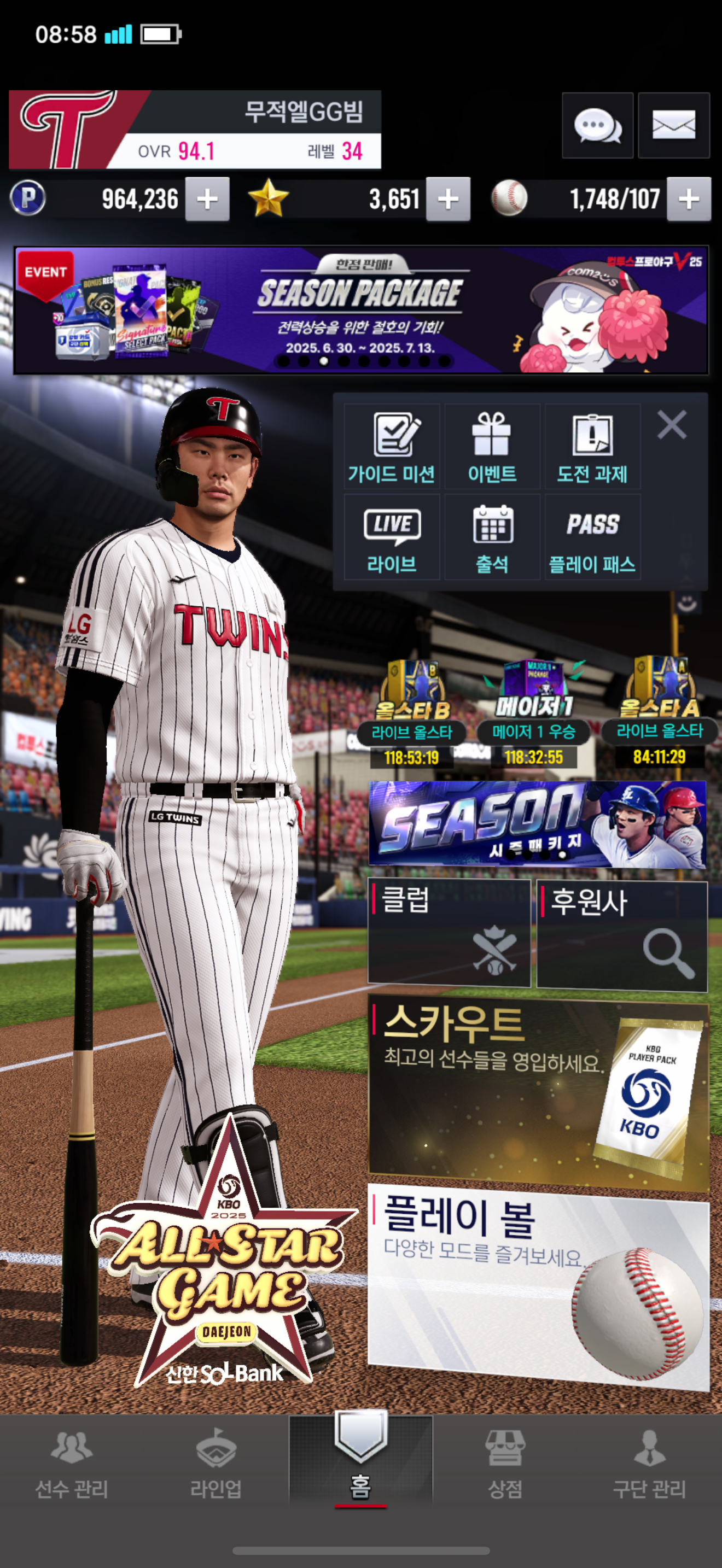Open 라이브 live menu
722x1568 pixels.
(x=392, y=537)
